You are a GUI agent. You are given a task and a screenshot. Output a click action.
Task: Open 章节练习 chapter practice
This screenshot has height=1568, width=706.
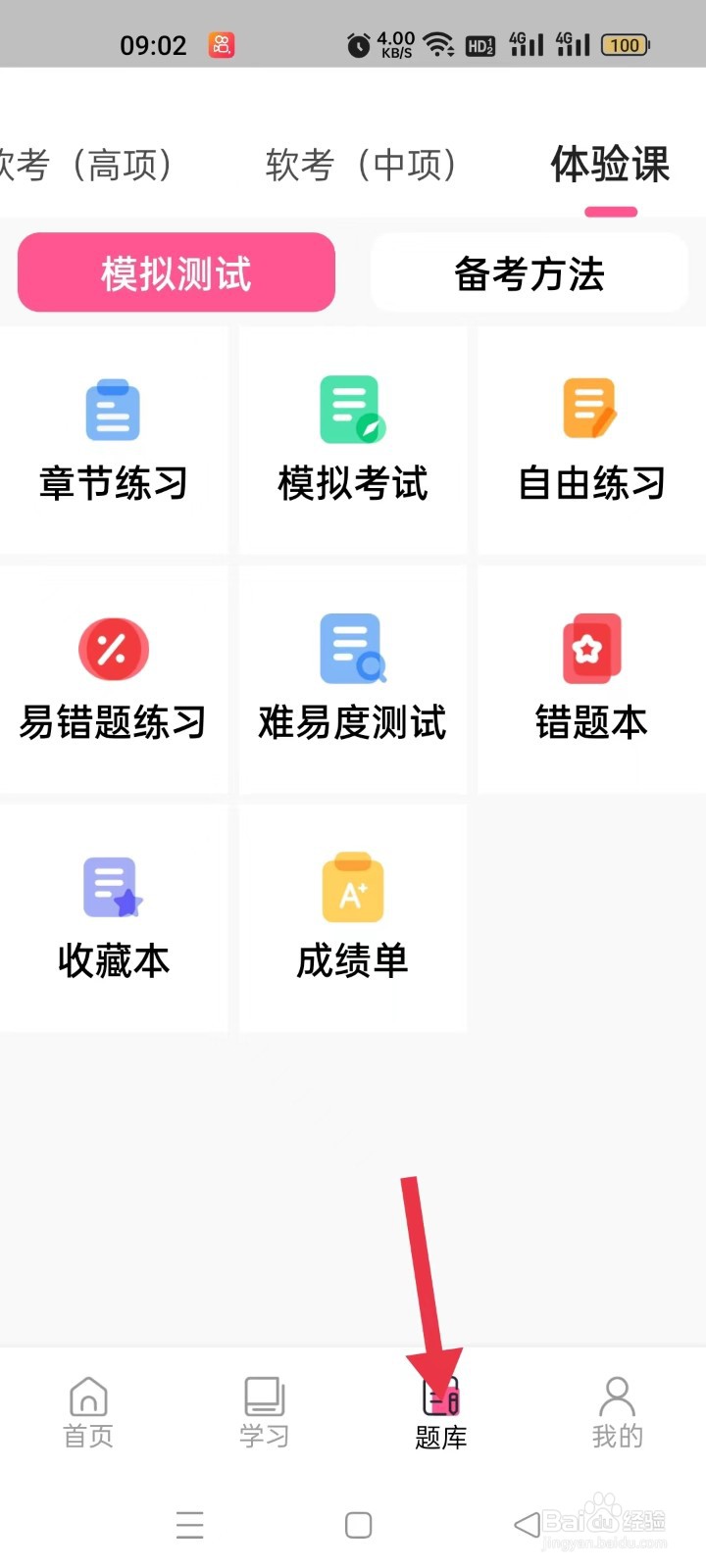pyautogui.click(x=113, y=441)
